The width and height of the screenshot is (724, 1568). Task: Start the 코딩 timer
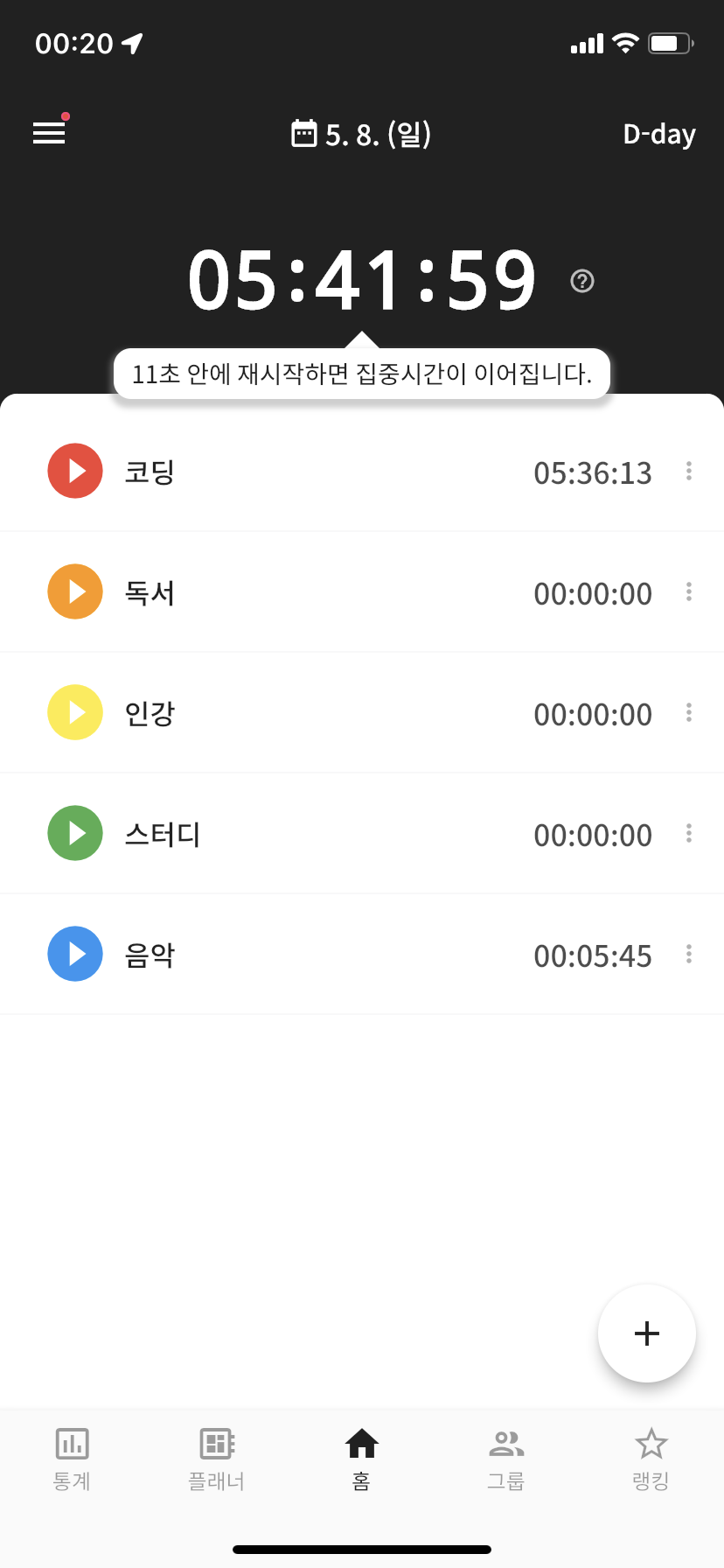[75, 471]
